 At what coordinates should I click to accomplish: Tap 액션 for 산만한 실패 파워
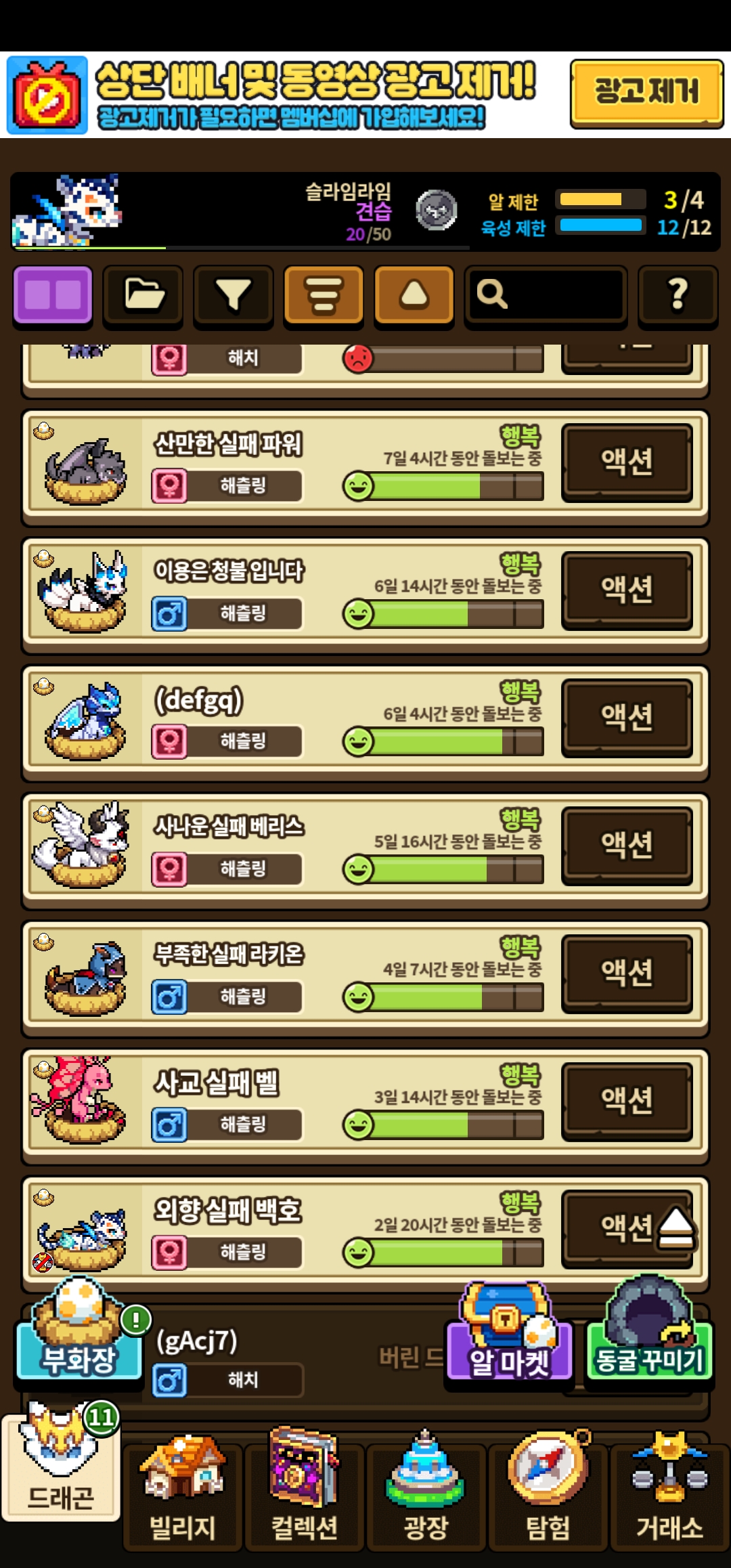click(627, 462)
